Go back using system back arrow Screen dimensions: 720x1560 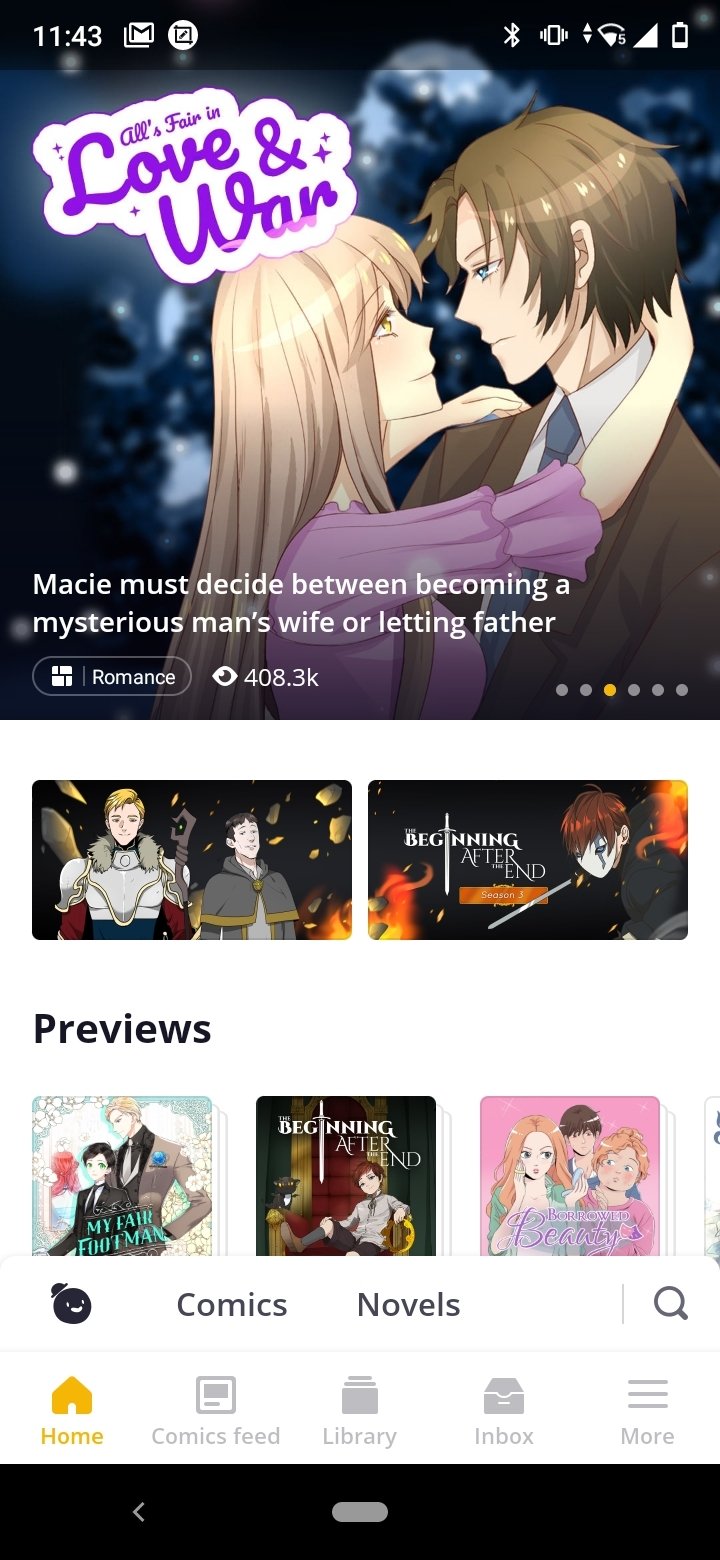139,1512
